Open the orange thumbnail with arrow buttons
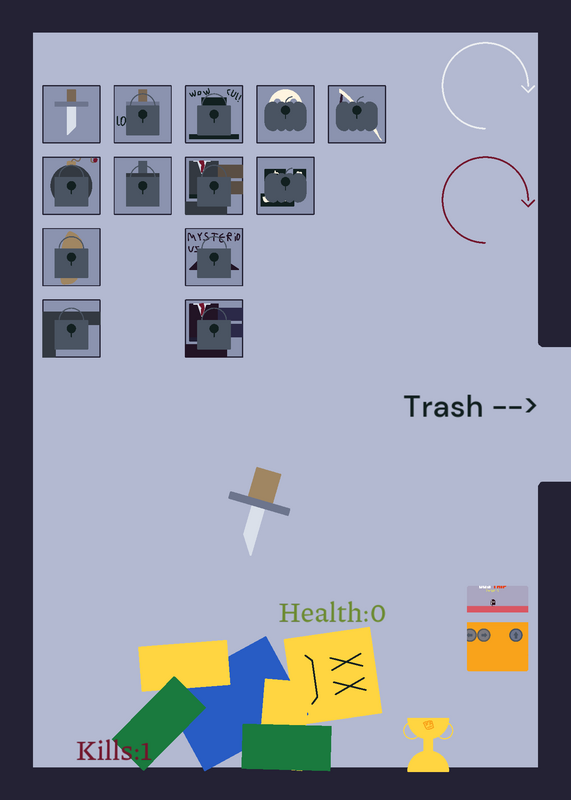 click(x=498, y=646)
